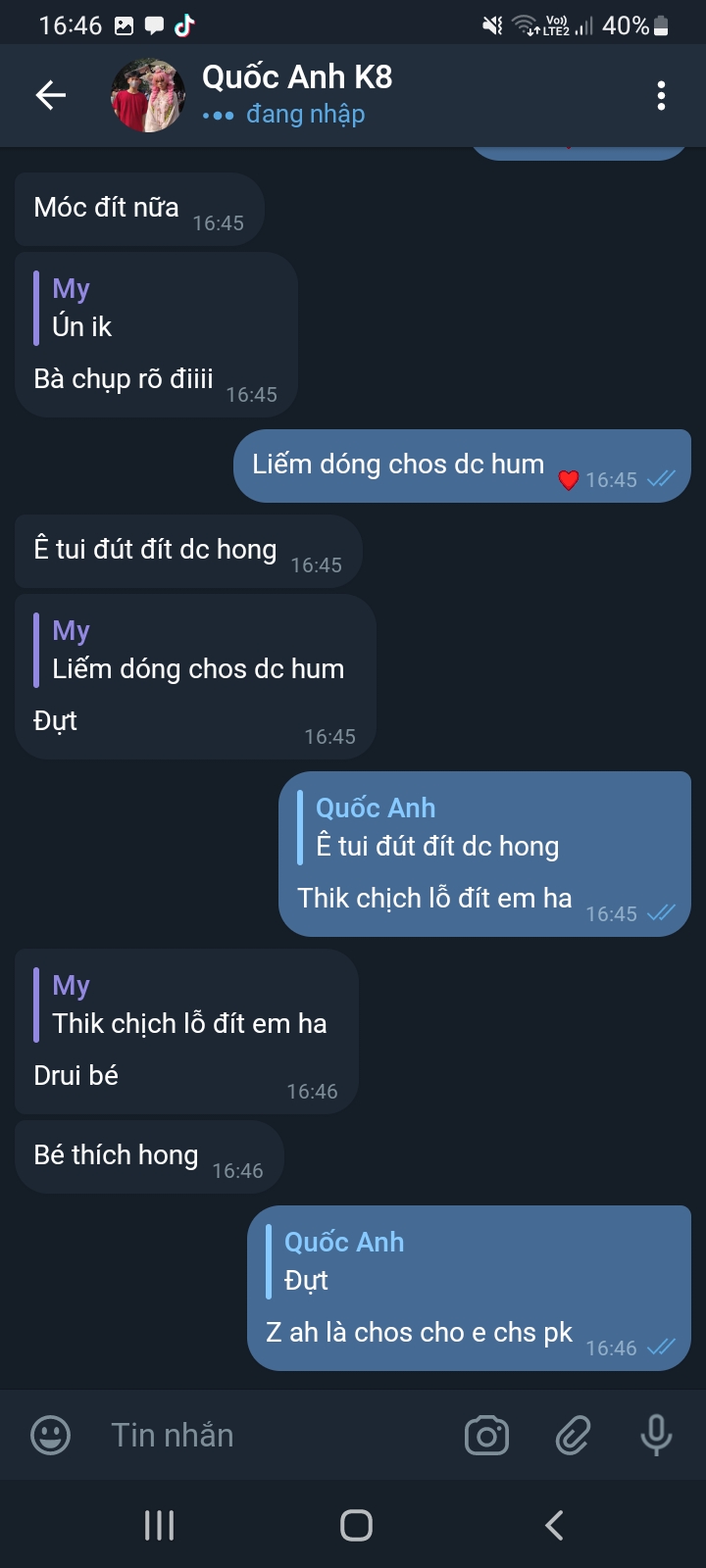This screenshot has height=1568, width=706.
Task: Open the emoji picker
Action: pyautogui.click(x=51, y=1436)
